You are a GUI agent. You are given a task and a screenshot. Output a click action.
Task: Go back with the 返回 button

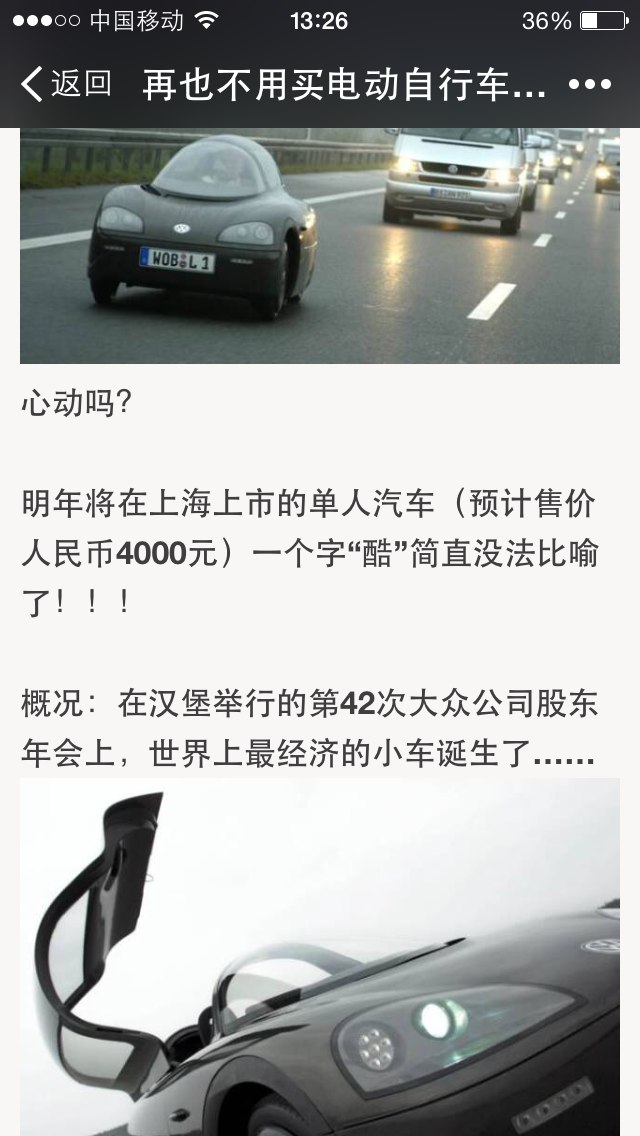pyautogui.click(x=65, y=84)
